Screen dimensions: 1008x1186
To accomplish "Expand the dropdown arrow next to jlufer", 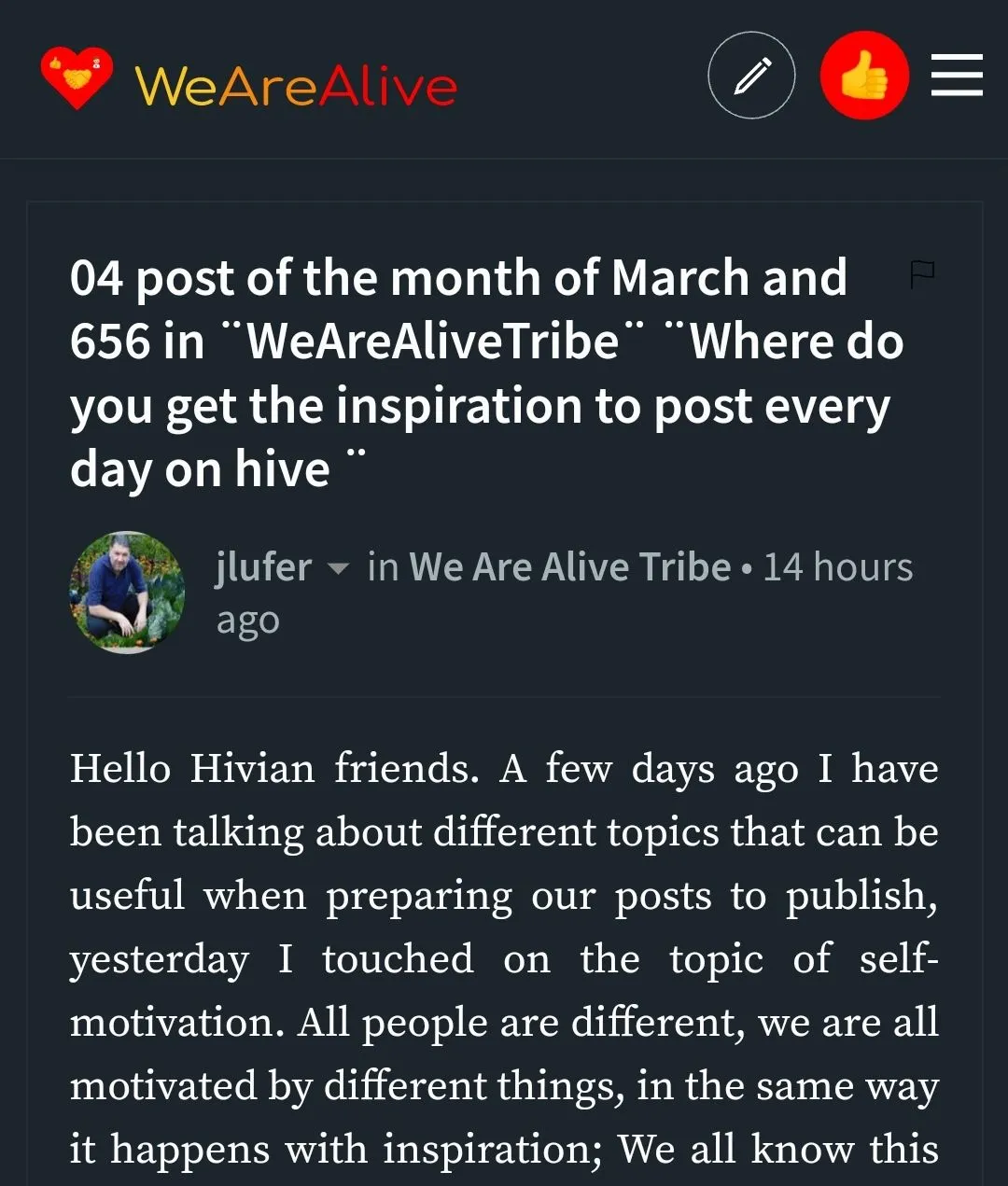I will coord(339,568).
